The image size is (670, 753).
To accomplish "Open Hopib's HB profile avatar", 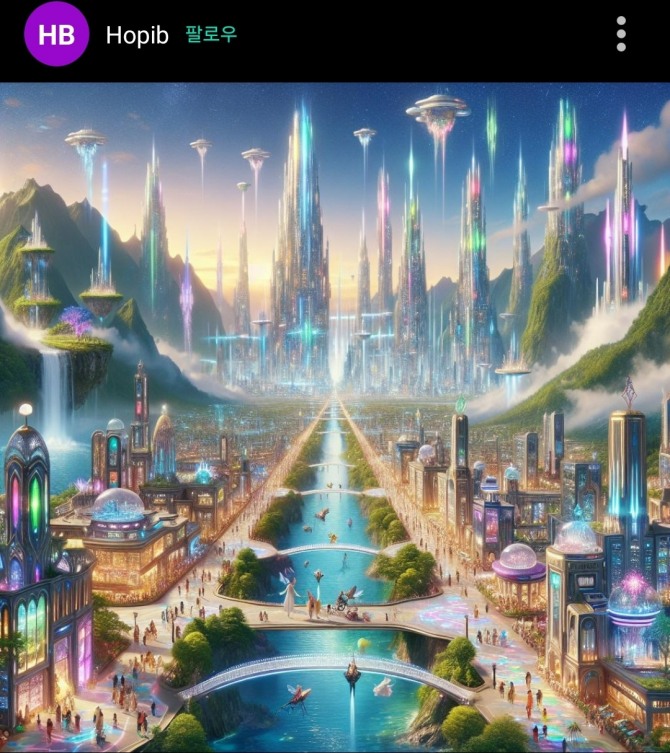I will 56,34.
